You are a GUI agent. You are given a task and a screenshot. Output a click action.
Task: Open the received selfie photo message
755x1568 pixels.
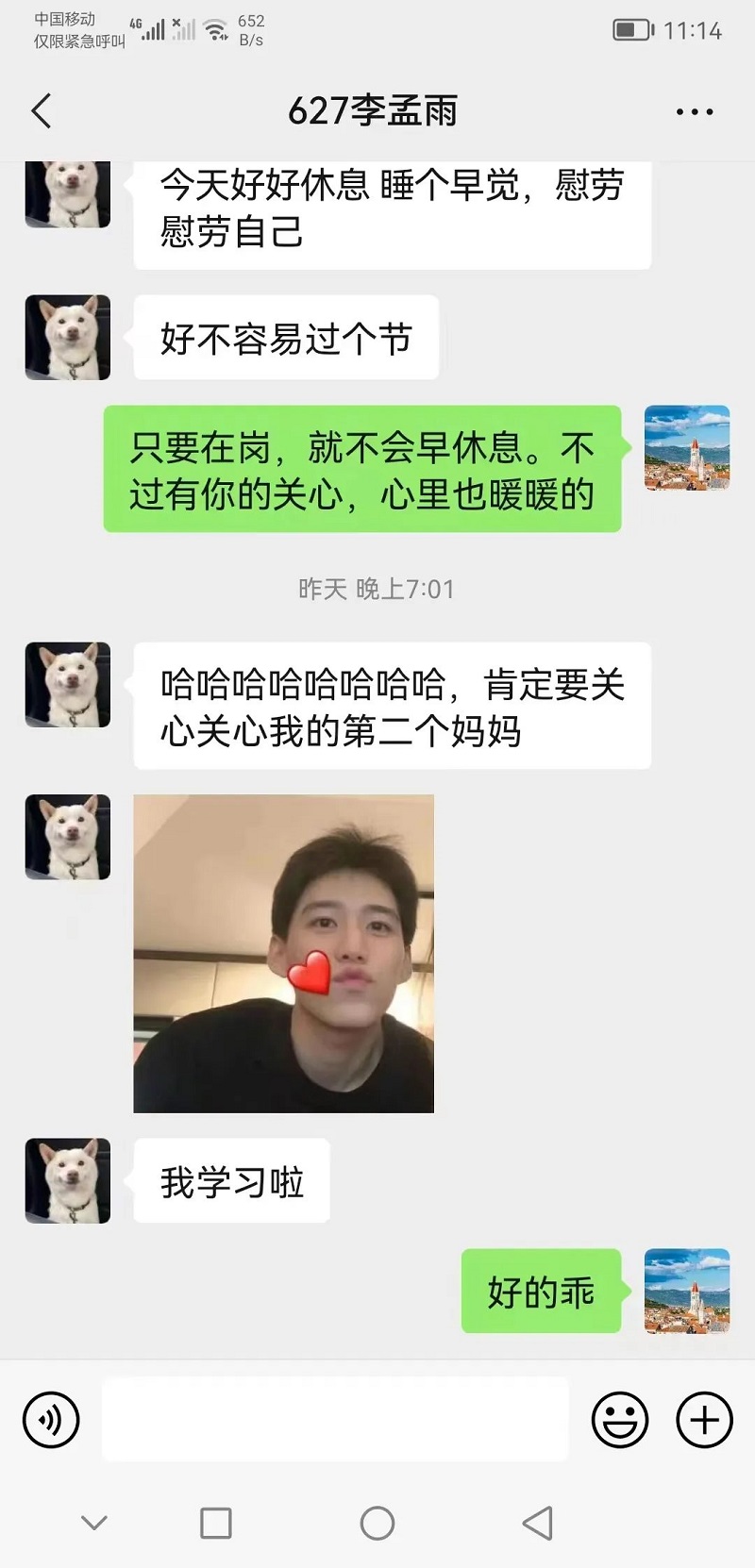283,953
